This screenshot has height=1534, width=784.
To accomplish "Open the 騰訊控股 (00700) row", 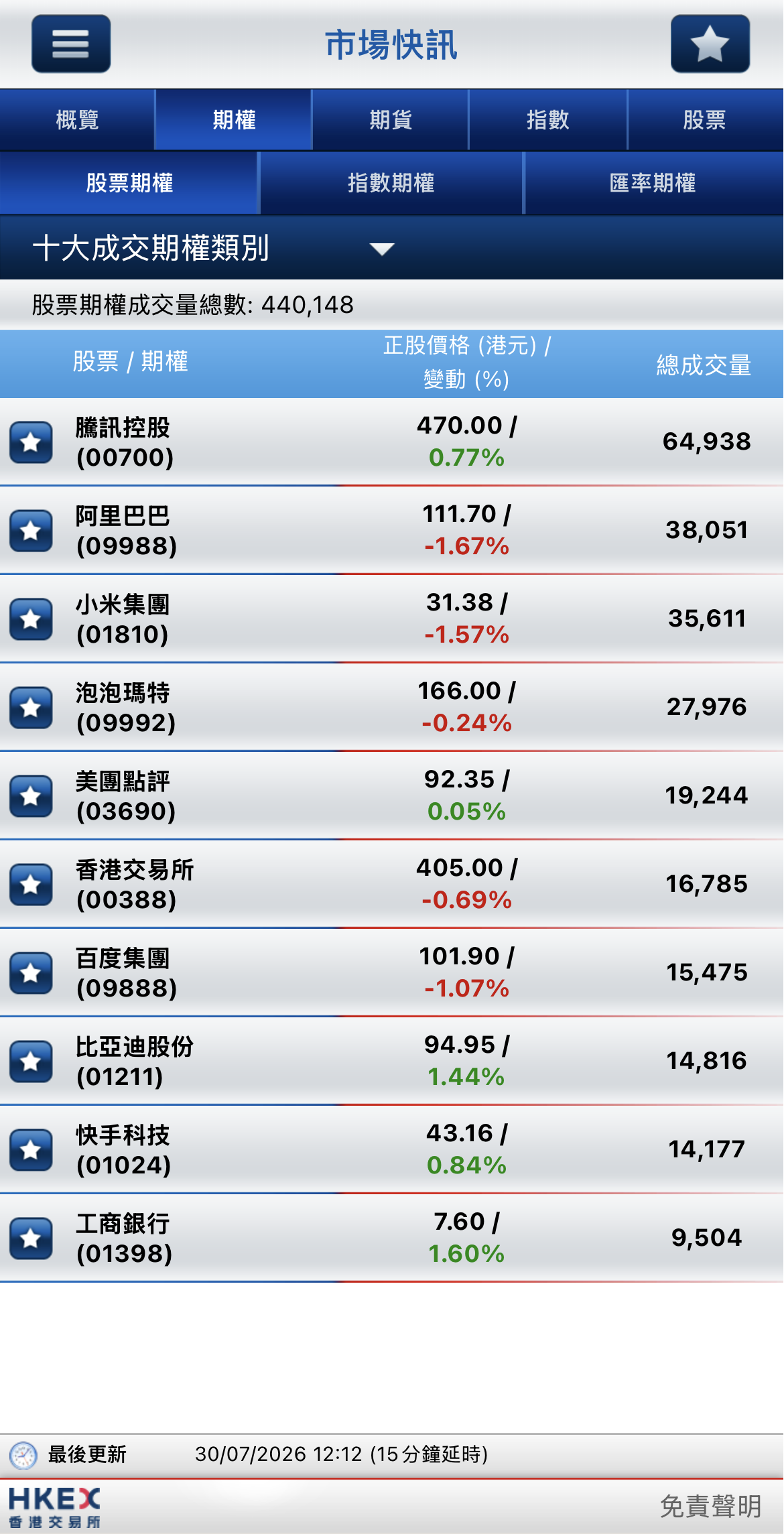I will coord(392,442).
